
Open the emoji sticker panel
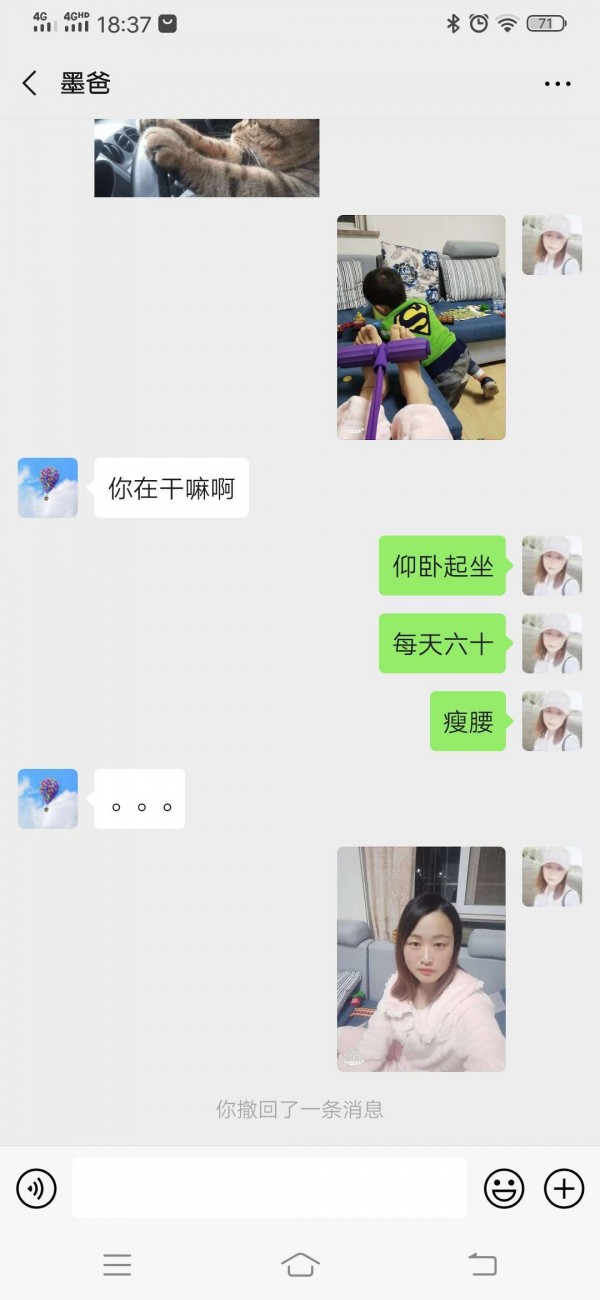pyautogui.click(x=504, y=1188)
